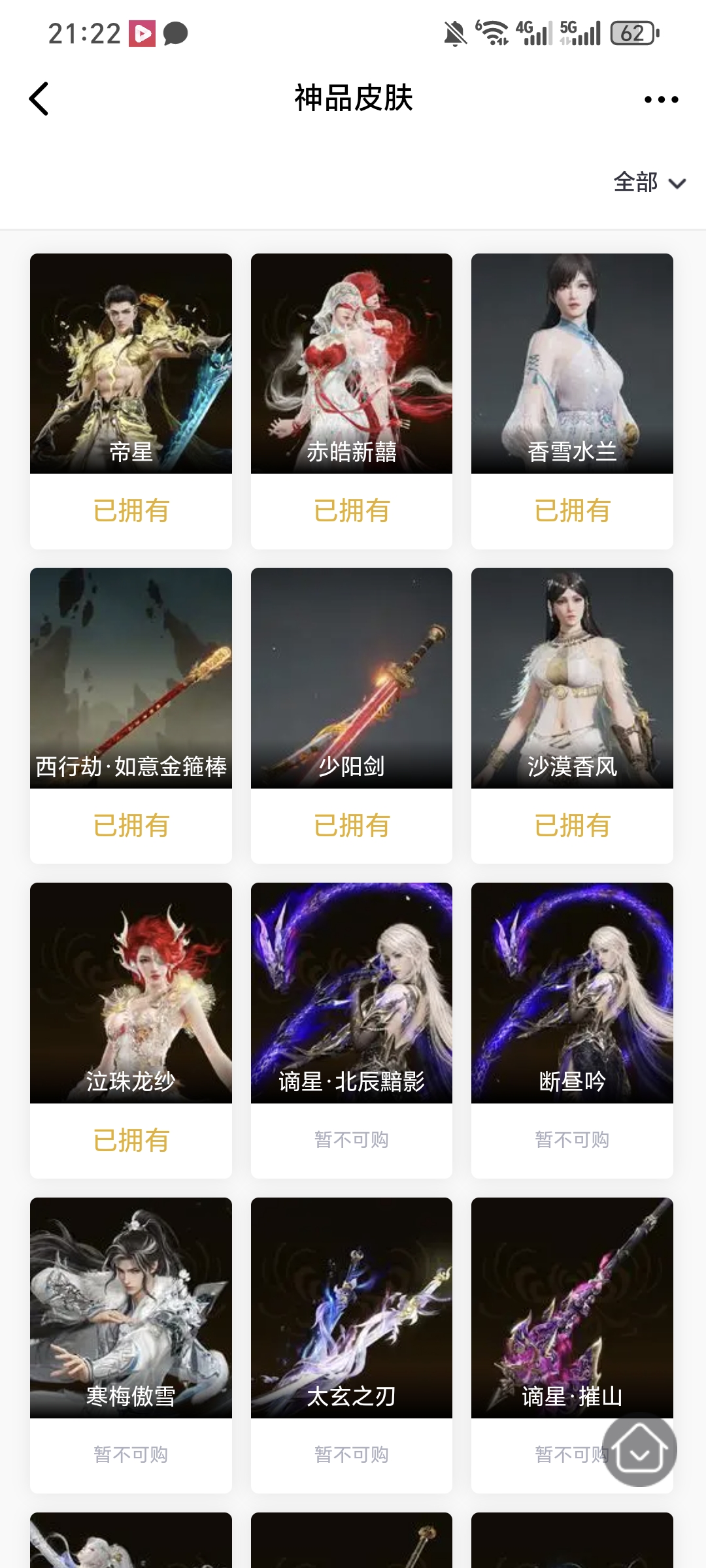Go back from 神品皮肤 page
The height and width of the screenshot is (1568, 706).
click(39, 99)
